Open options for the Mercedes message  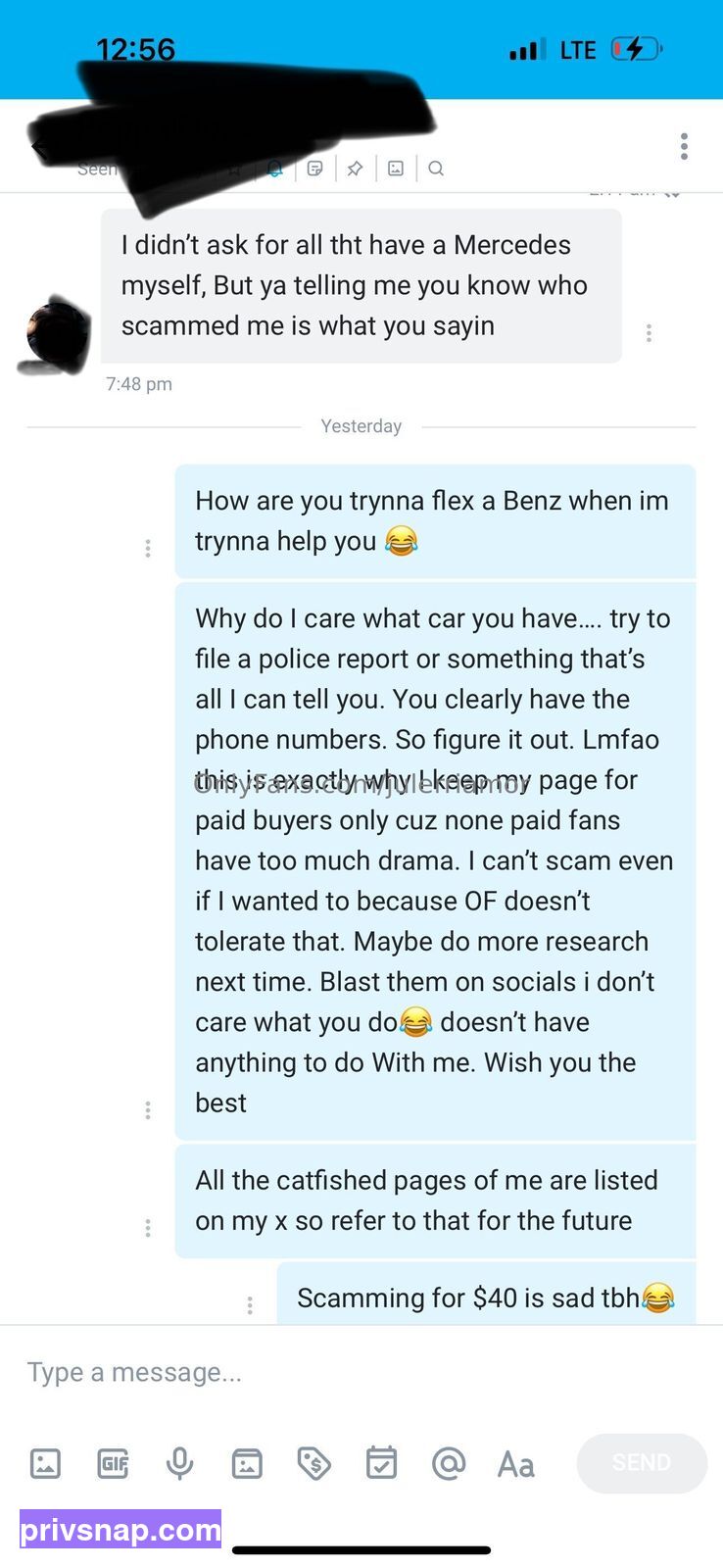649,333
